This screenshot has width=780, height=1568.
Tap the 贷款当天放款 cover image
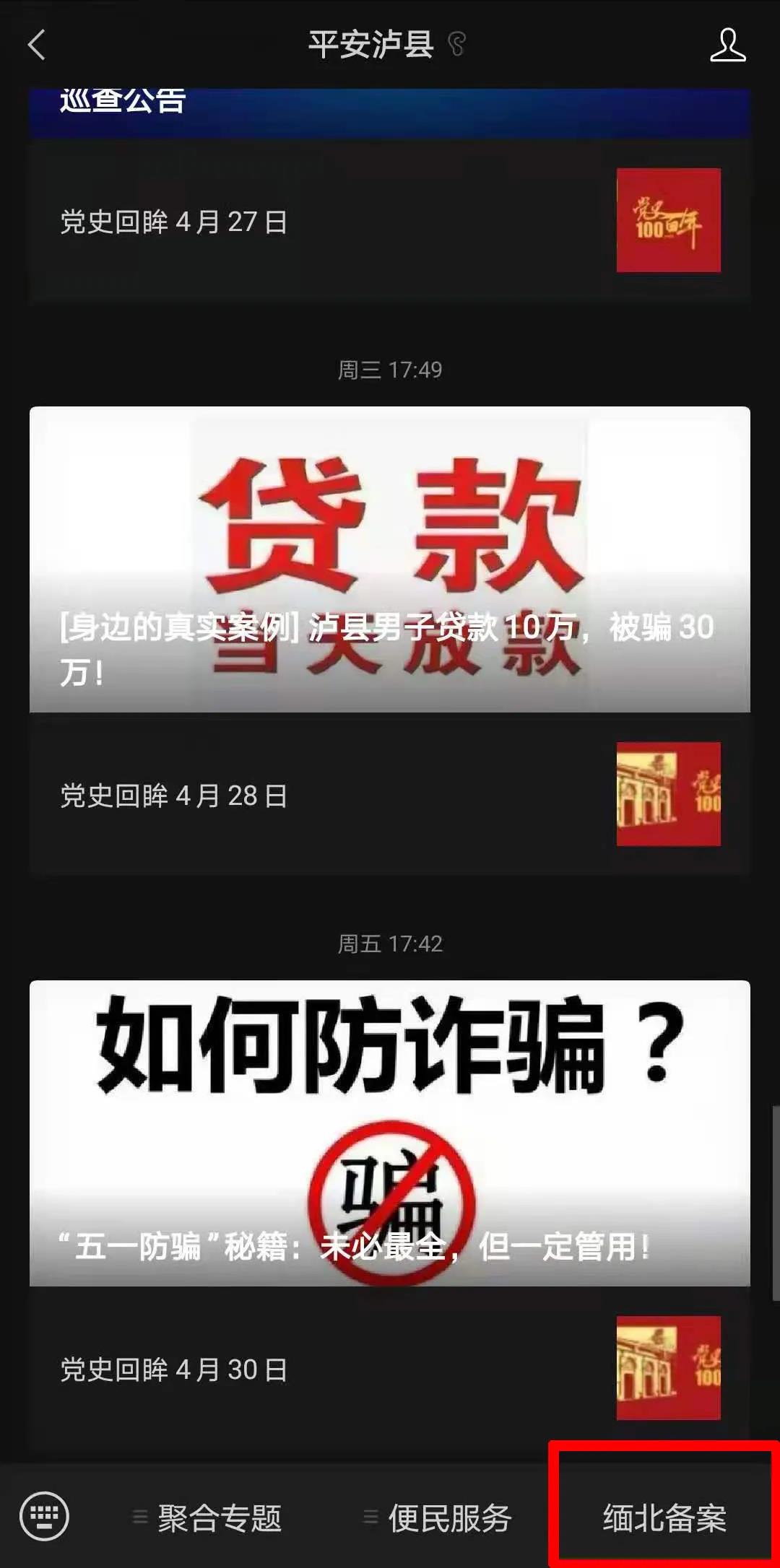389,505
